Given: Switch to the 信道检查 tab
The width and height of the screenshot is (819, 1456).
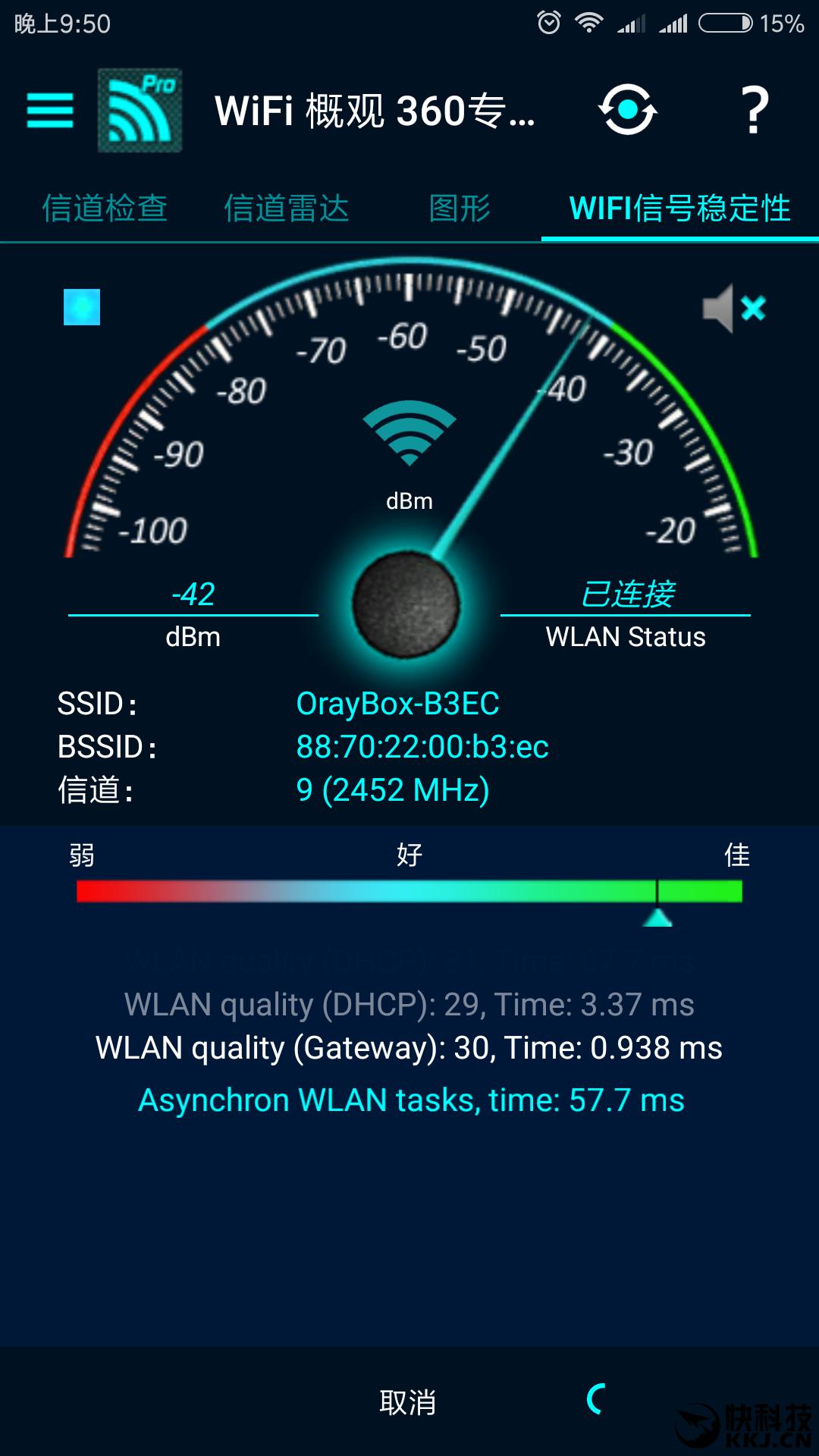Looking at the screenshot, I should (105, 209).
